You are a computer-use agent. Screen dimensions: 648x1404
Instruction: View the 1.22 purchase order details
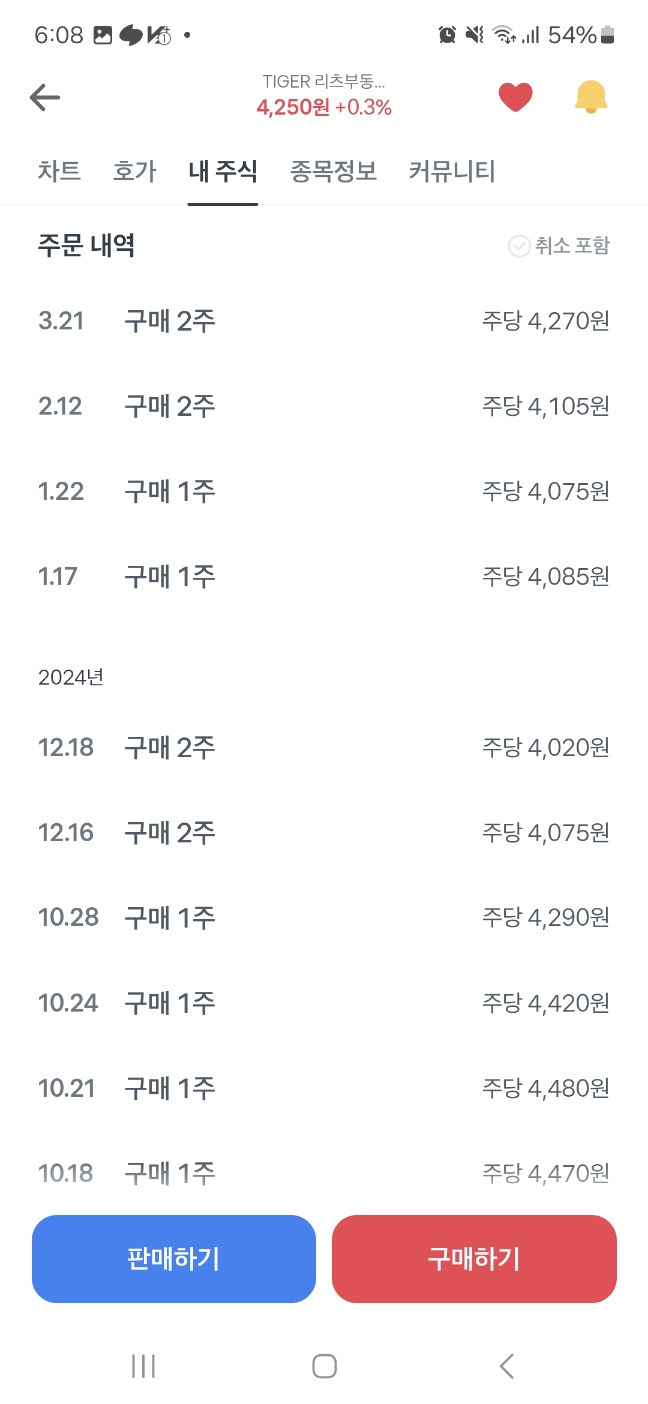click(x=324, y=491)
